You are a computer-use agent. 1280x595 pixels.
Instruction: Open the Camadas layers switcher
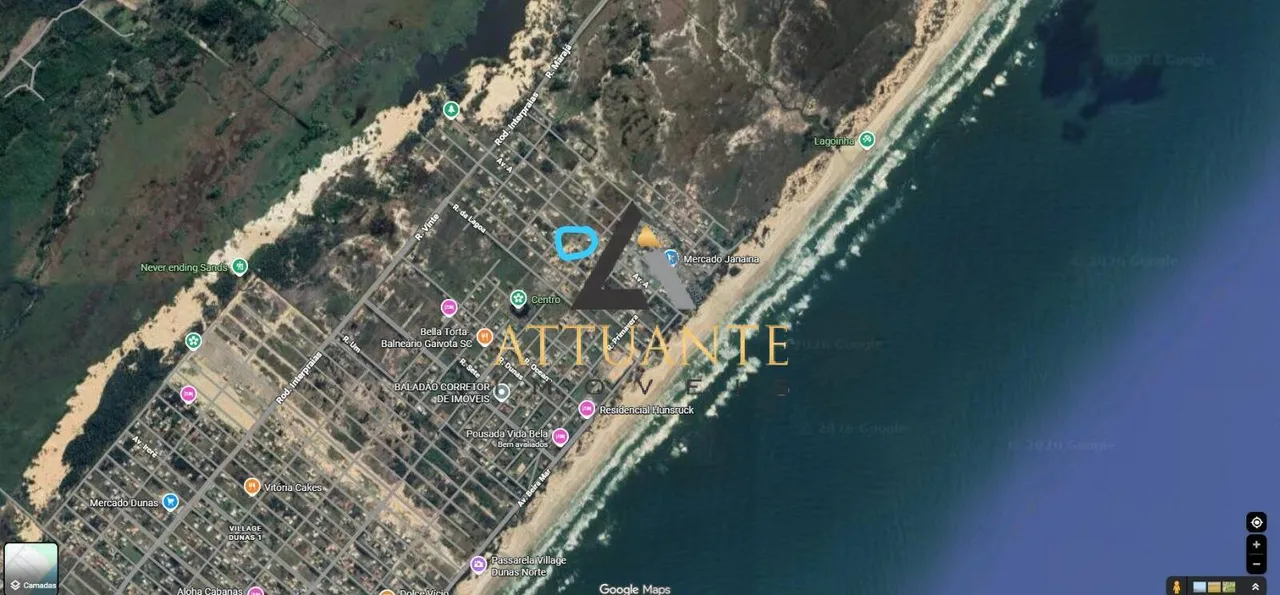pos(31,568)
